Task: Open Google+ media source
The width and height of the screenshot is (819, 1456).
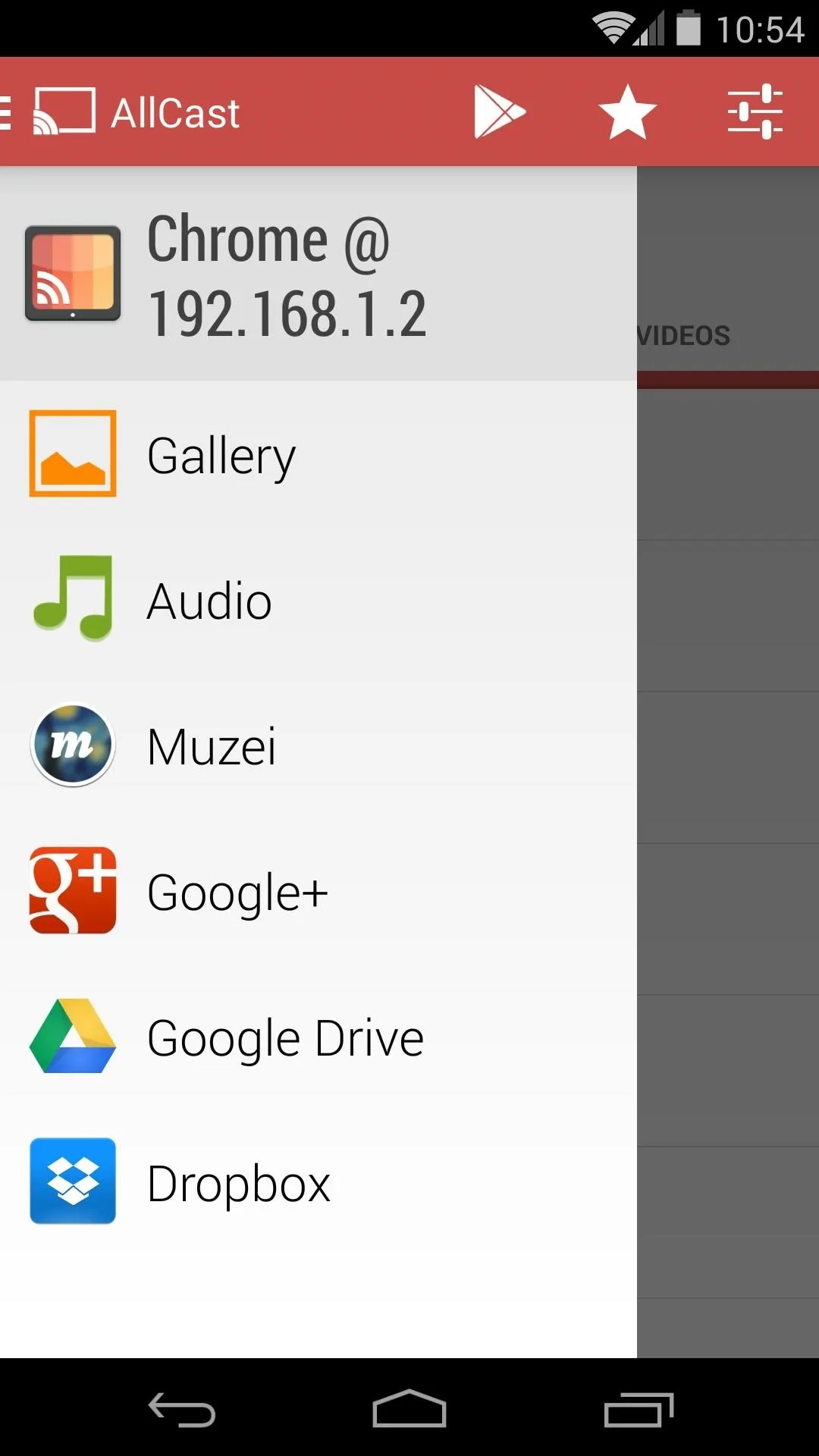Action: coord(318,891)
